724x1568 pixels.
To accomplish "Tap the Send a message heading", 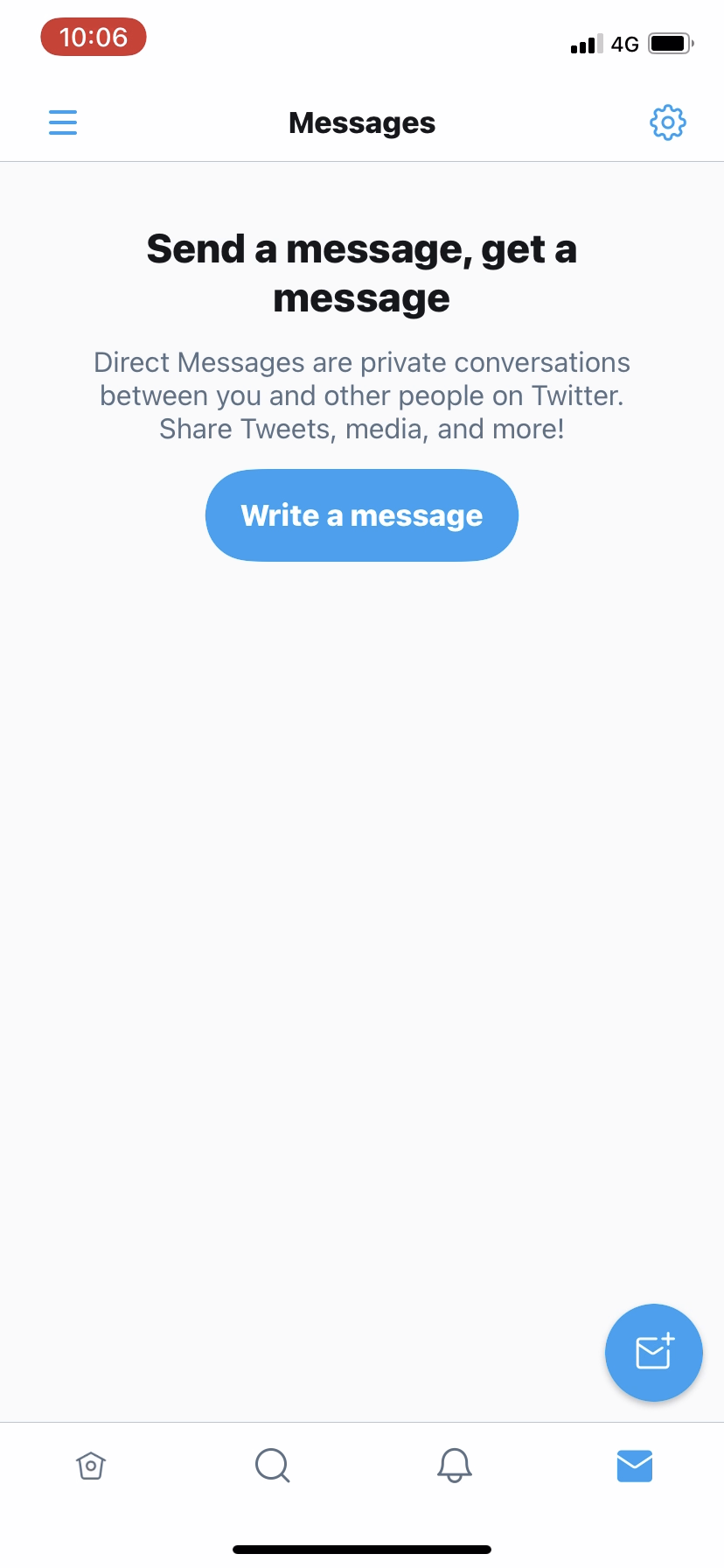I will 361,272.
